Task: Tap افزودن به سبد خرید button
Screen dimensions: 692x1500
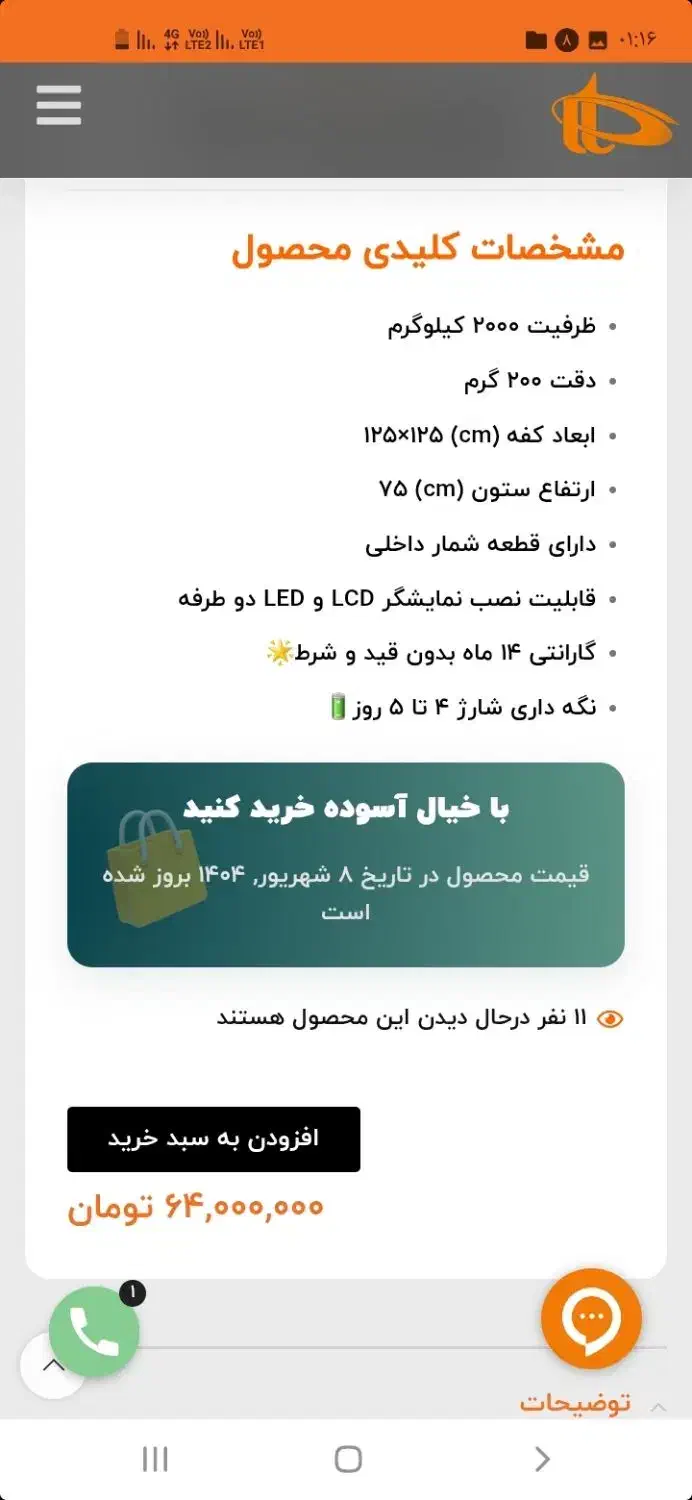Action: click(214, 1139)
